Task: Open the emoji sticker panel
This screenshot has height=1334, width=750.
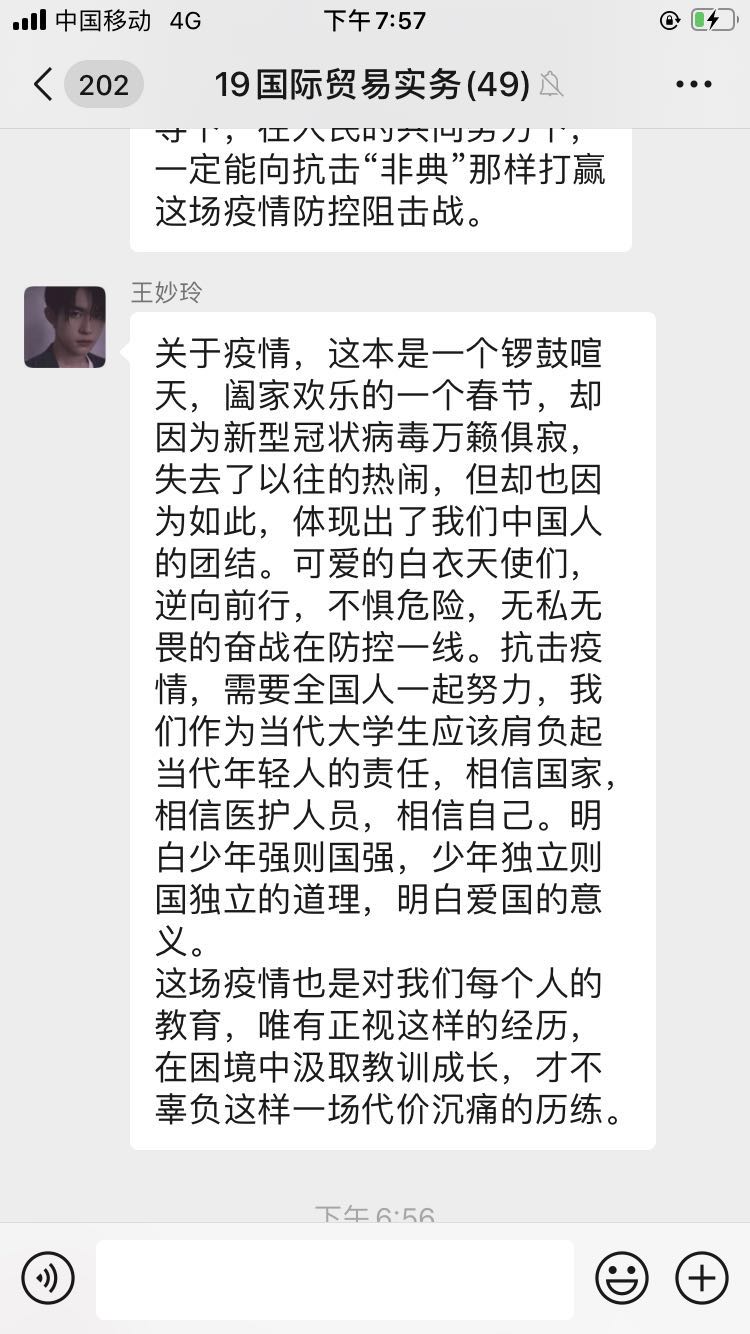Action: point(622,1278)
